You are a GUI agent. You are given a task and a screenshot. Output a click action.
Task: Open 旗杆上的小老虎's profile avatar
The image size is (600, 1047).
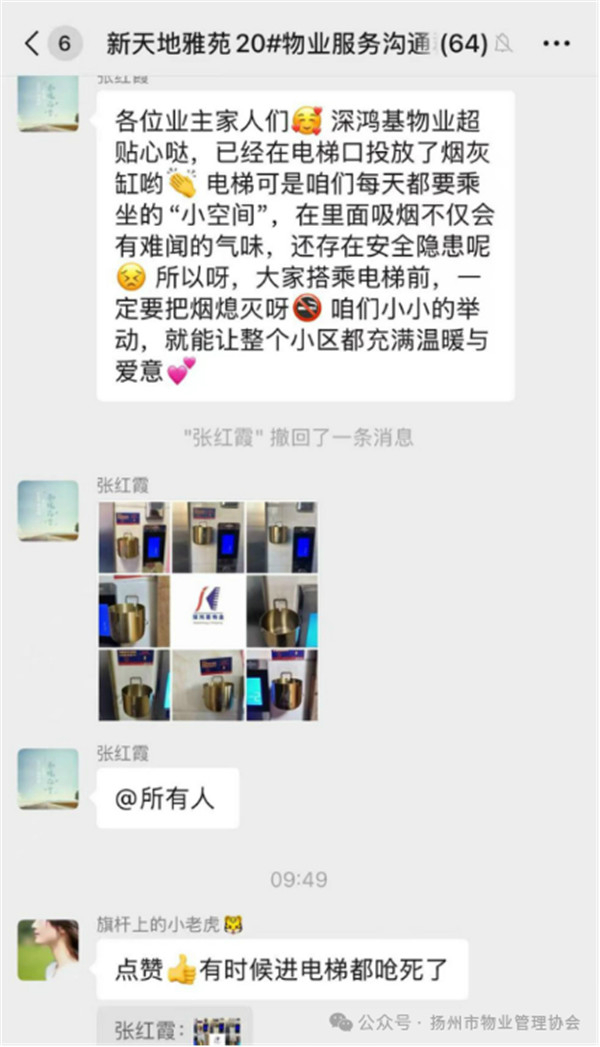click(x=48, y=949)
